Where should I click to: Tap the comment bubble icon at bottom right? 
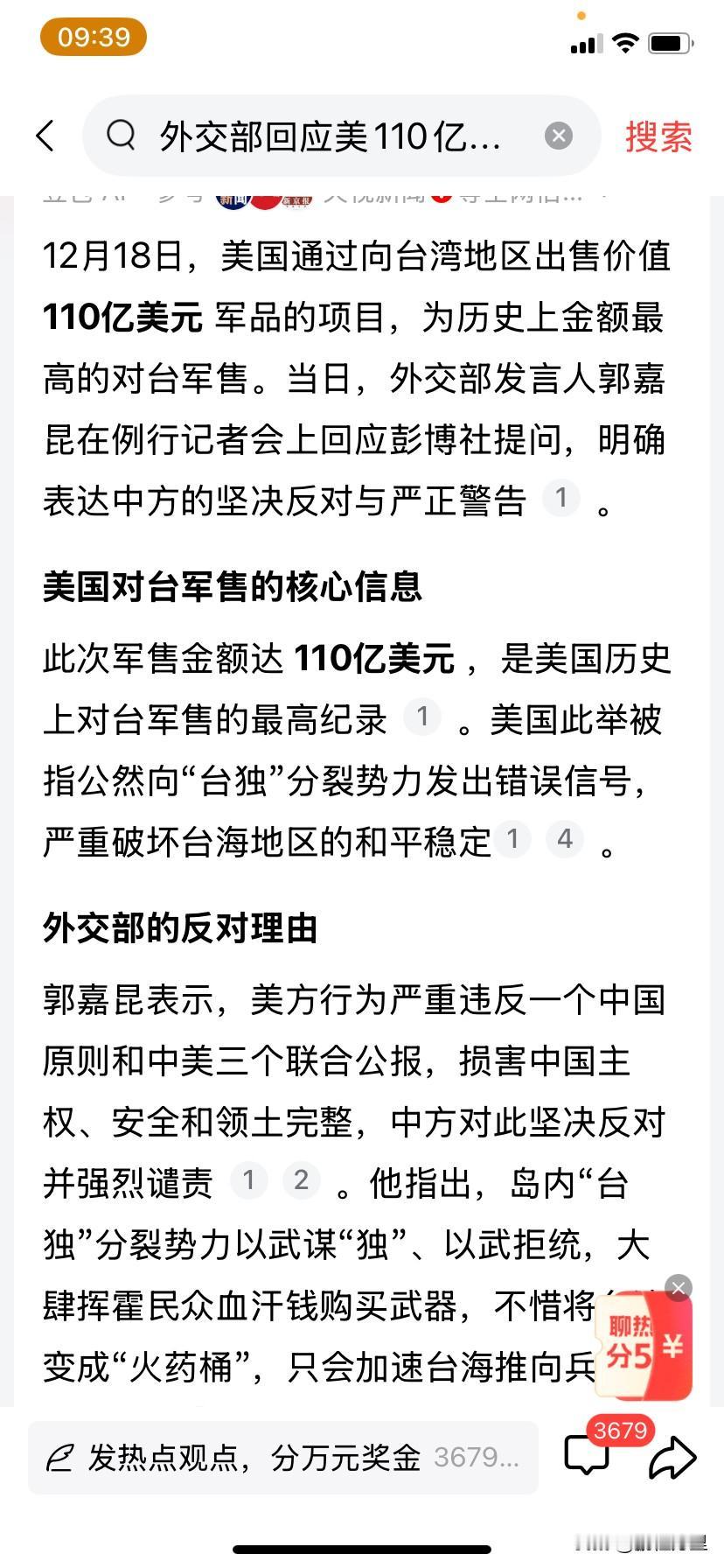(x=584, y=1455)
